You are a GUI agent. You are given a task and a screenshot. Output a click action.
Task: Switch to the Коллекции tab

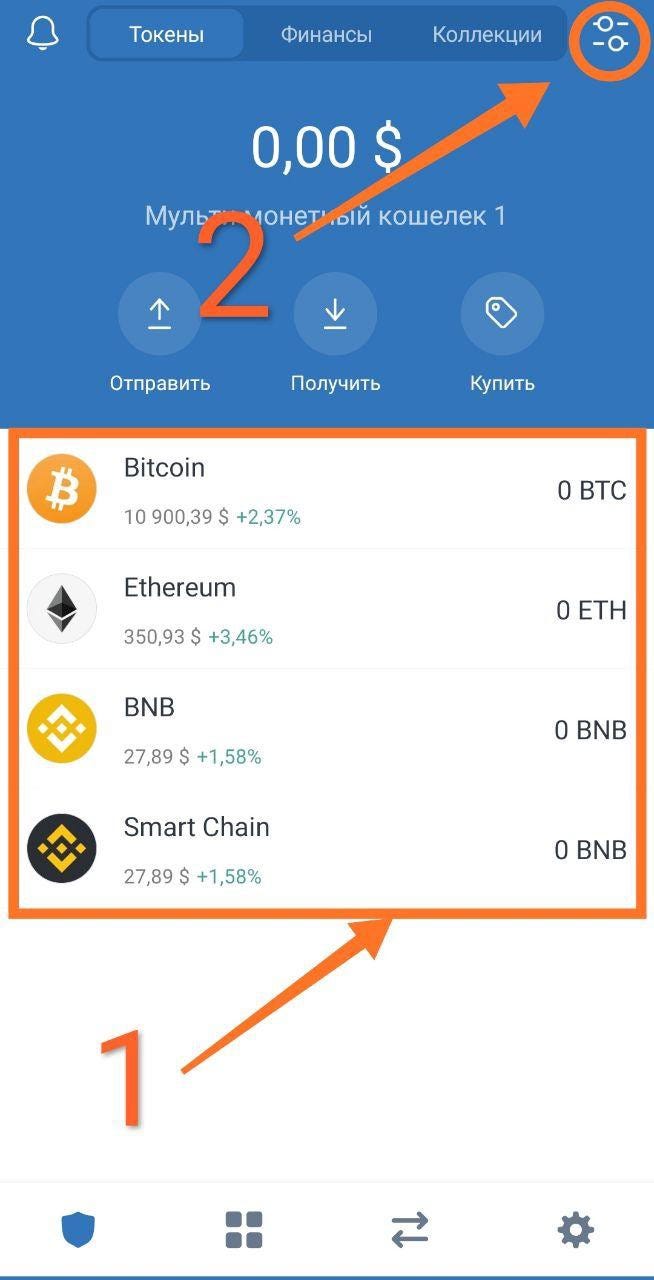(x=487, y=35)
